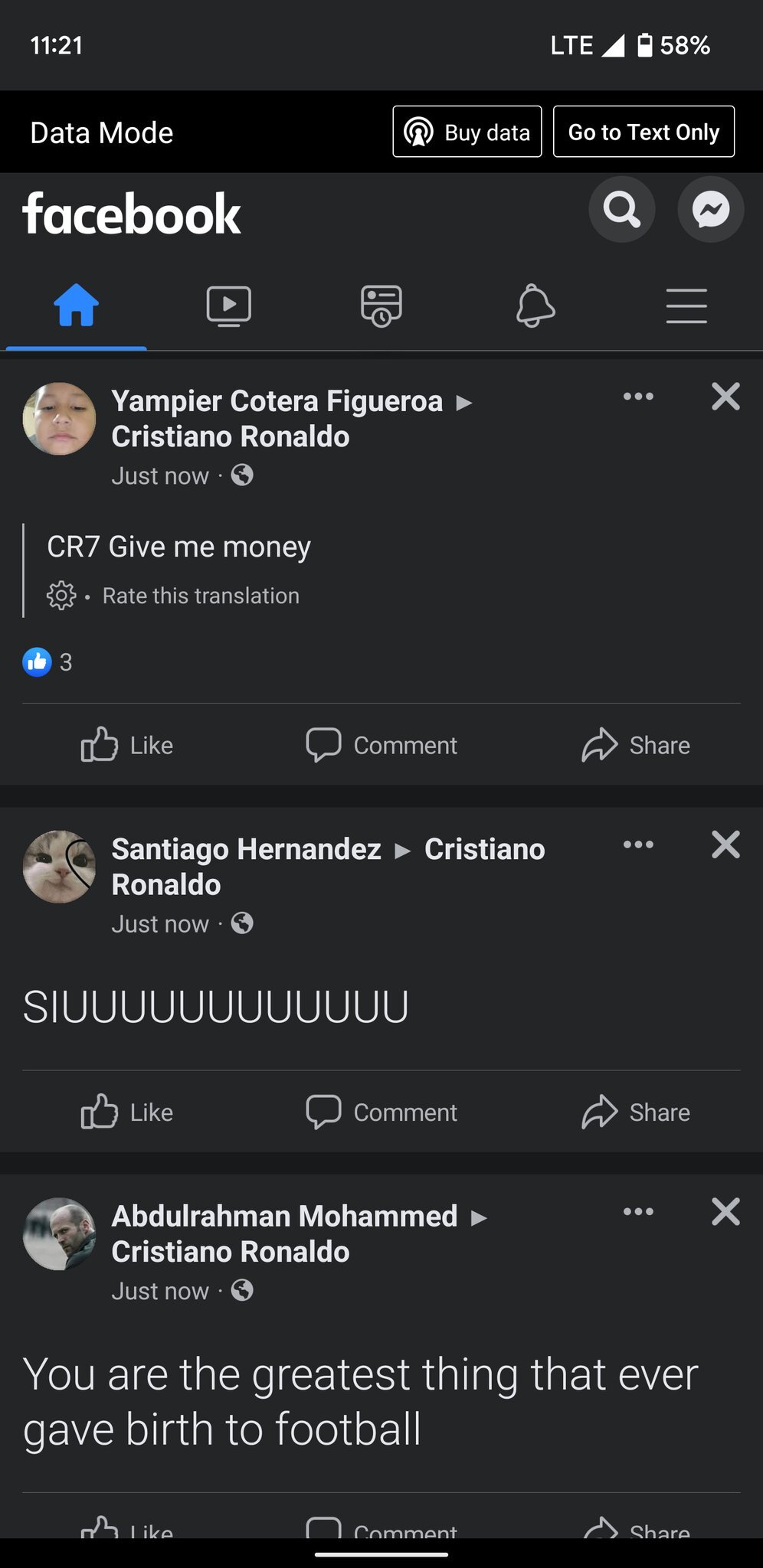Dismiss Abdulrahman Mohammed's post
The width and height of the screenshot is (763, 1568).
click(725, 1211)
